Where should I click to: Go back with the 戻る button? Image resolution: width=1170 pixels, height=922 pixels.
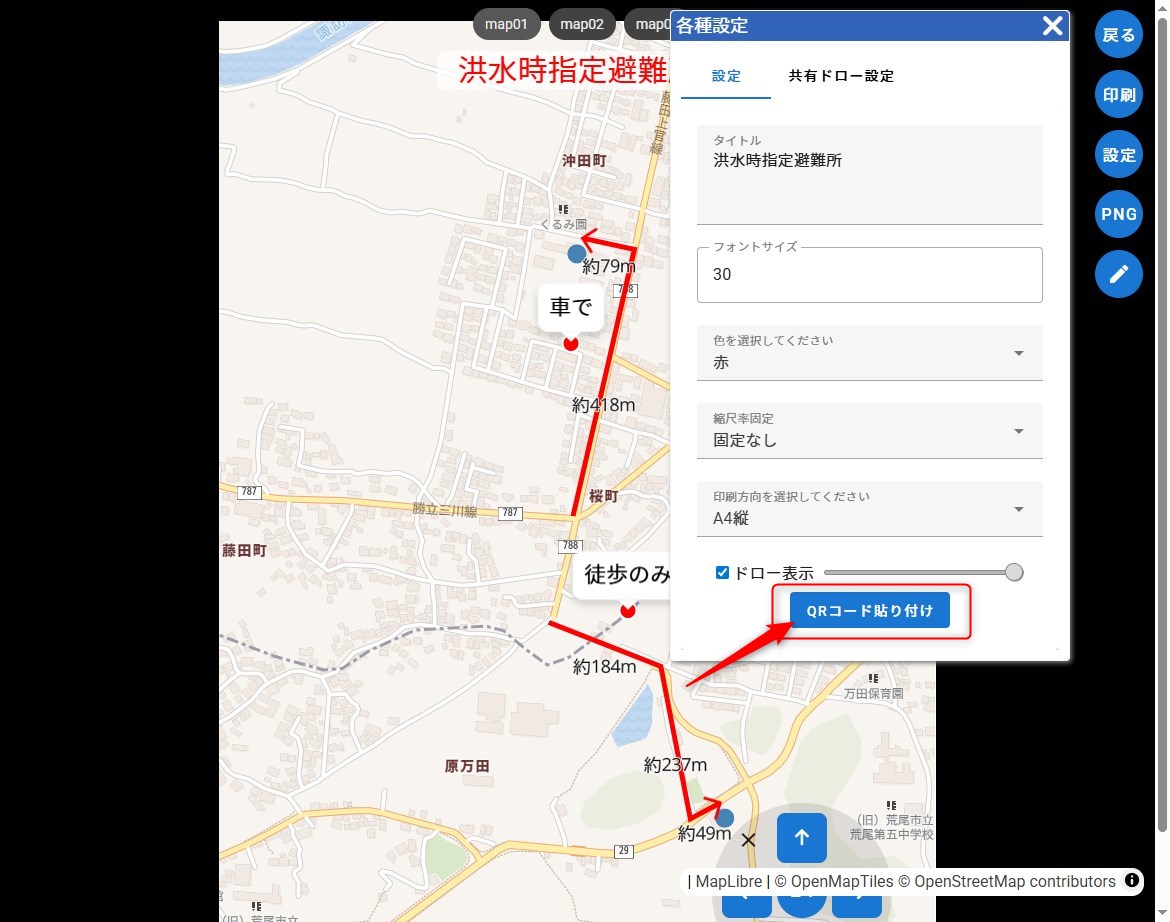click(1118, 35)
